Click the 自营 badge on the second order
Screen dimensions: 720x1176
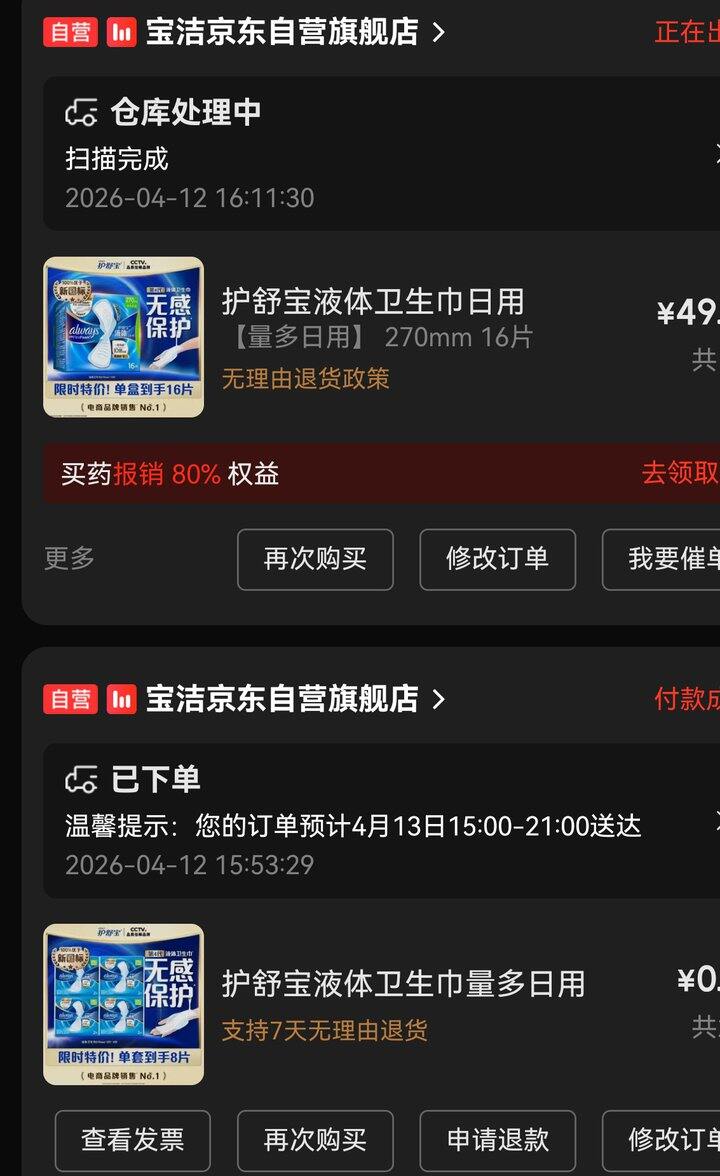click(x=70, y=699)
